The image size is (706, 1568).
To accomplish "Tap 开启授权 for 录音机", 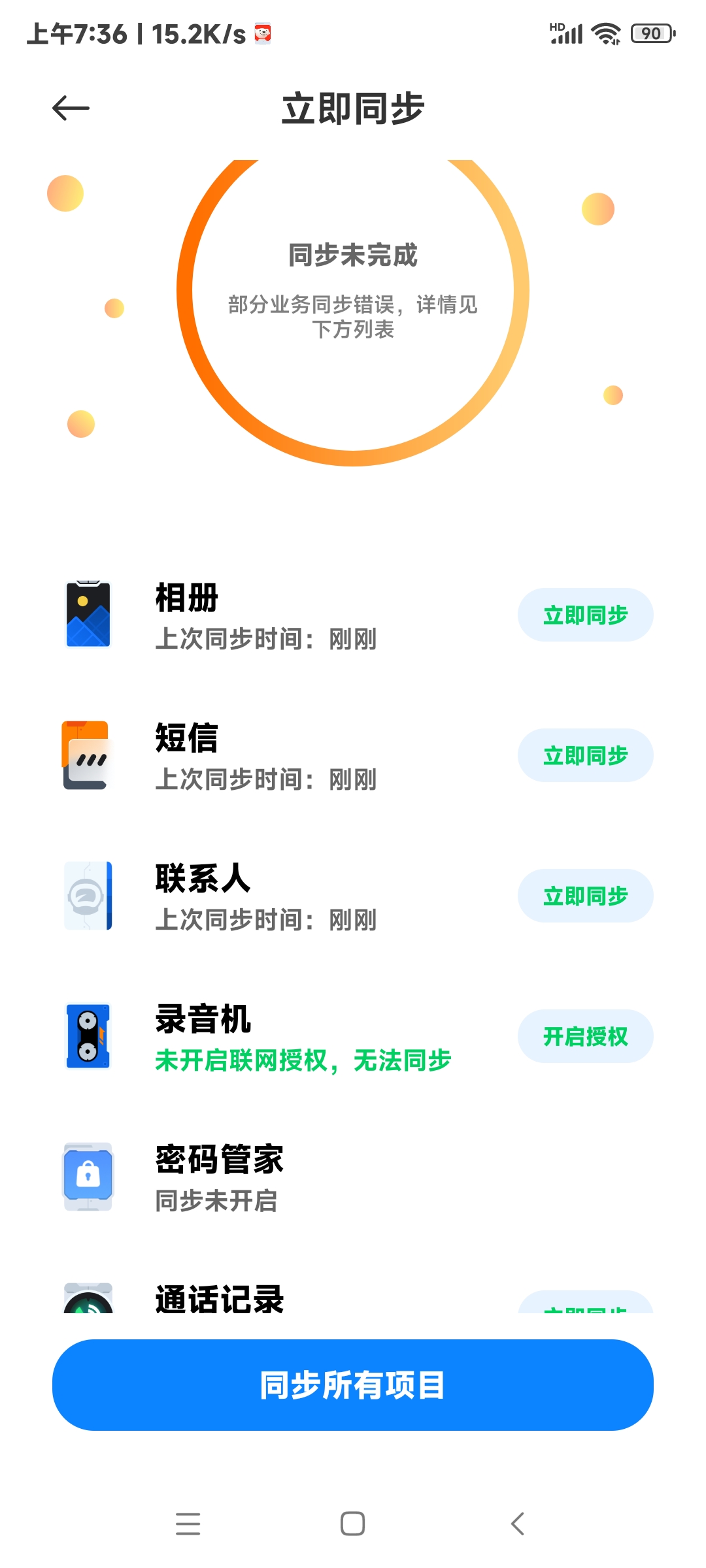I will point(585,1036).
